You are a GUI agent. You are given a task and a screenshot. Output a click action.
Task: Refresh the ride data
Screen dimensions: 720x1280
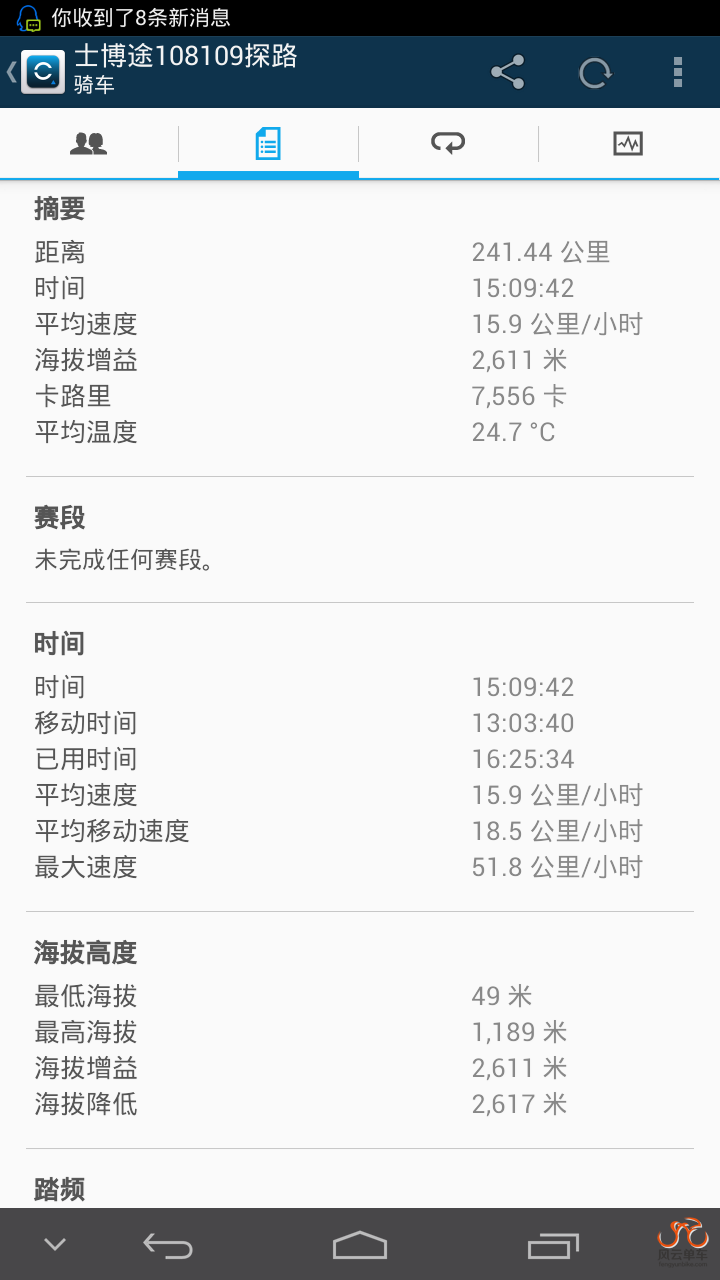594,73
